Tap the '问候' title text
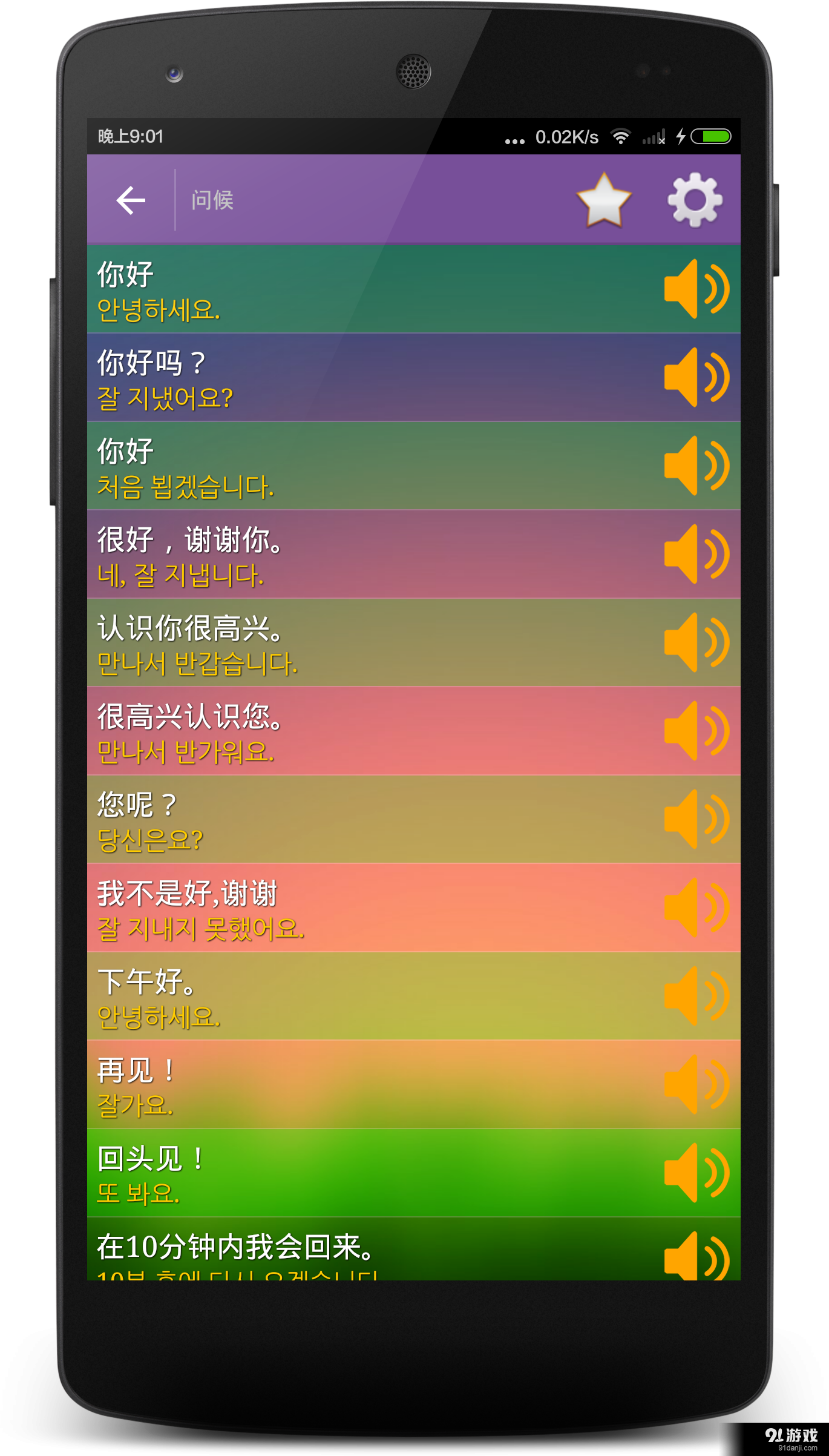The width and height of the screenshot is (829, 1456). (x=213, y=200)
